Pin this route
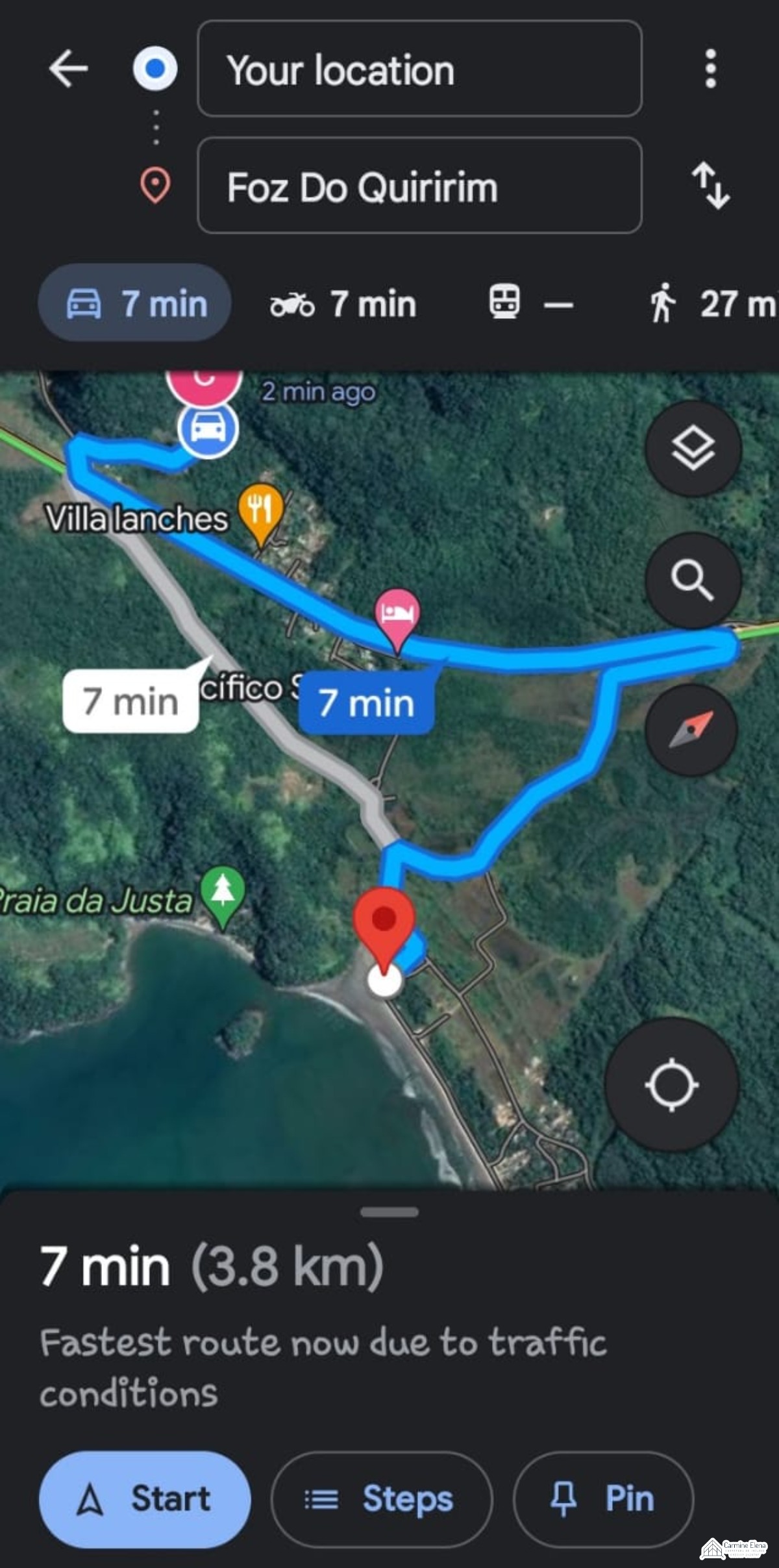The image size is (779, 1568). tap(603, 1499)
